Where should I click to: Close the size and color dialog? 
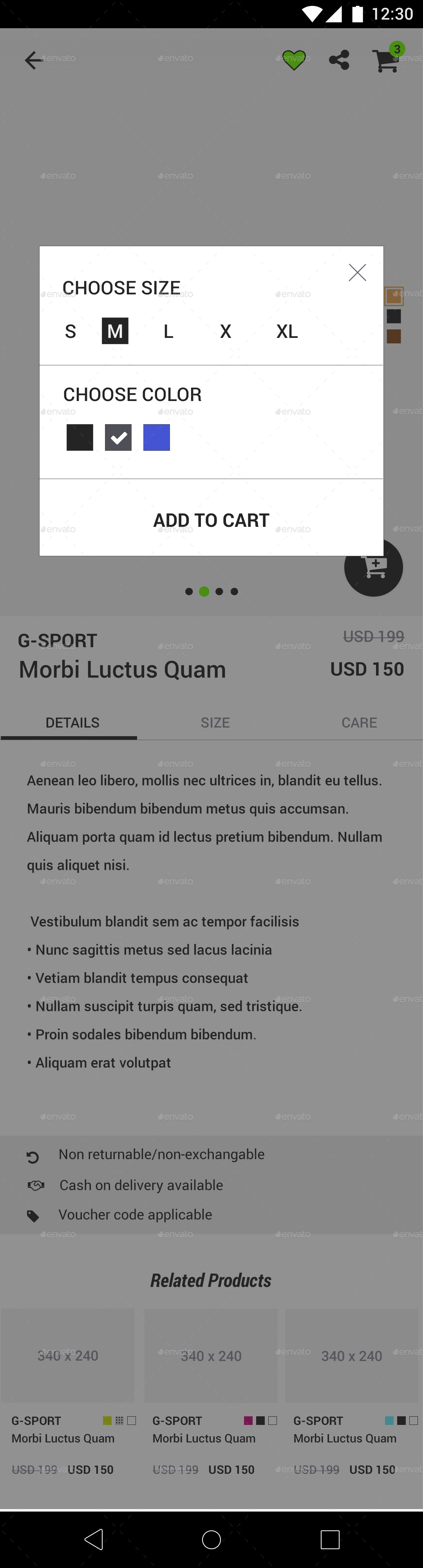357,273
